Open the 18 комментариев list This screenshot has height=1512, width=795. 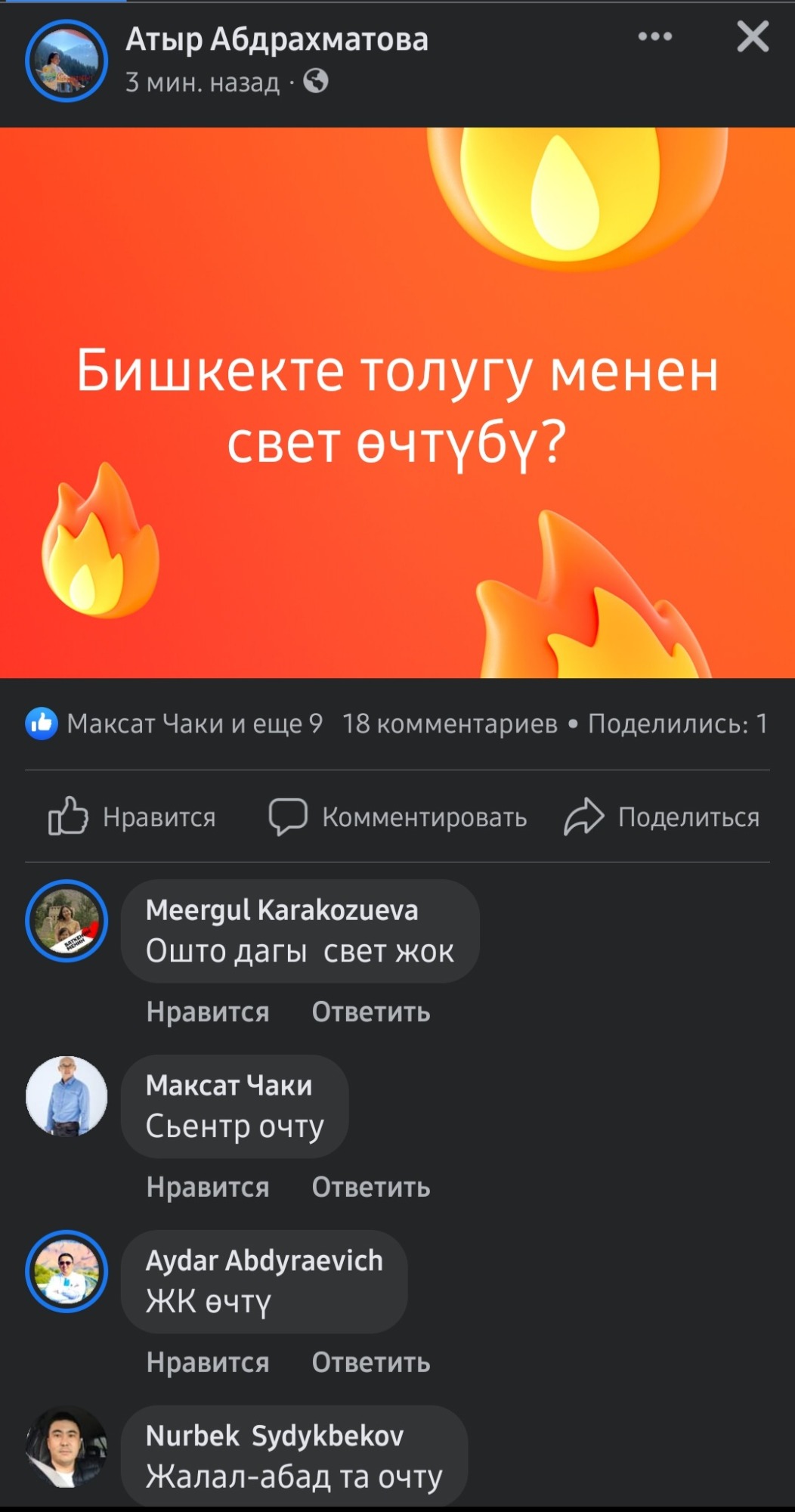tap(450, 723)
